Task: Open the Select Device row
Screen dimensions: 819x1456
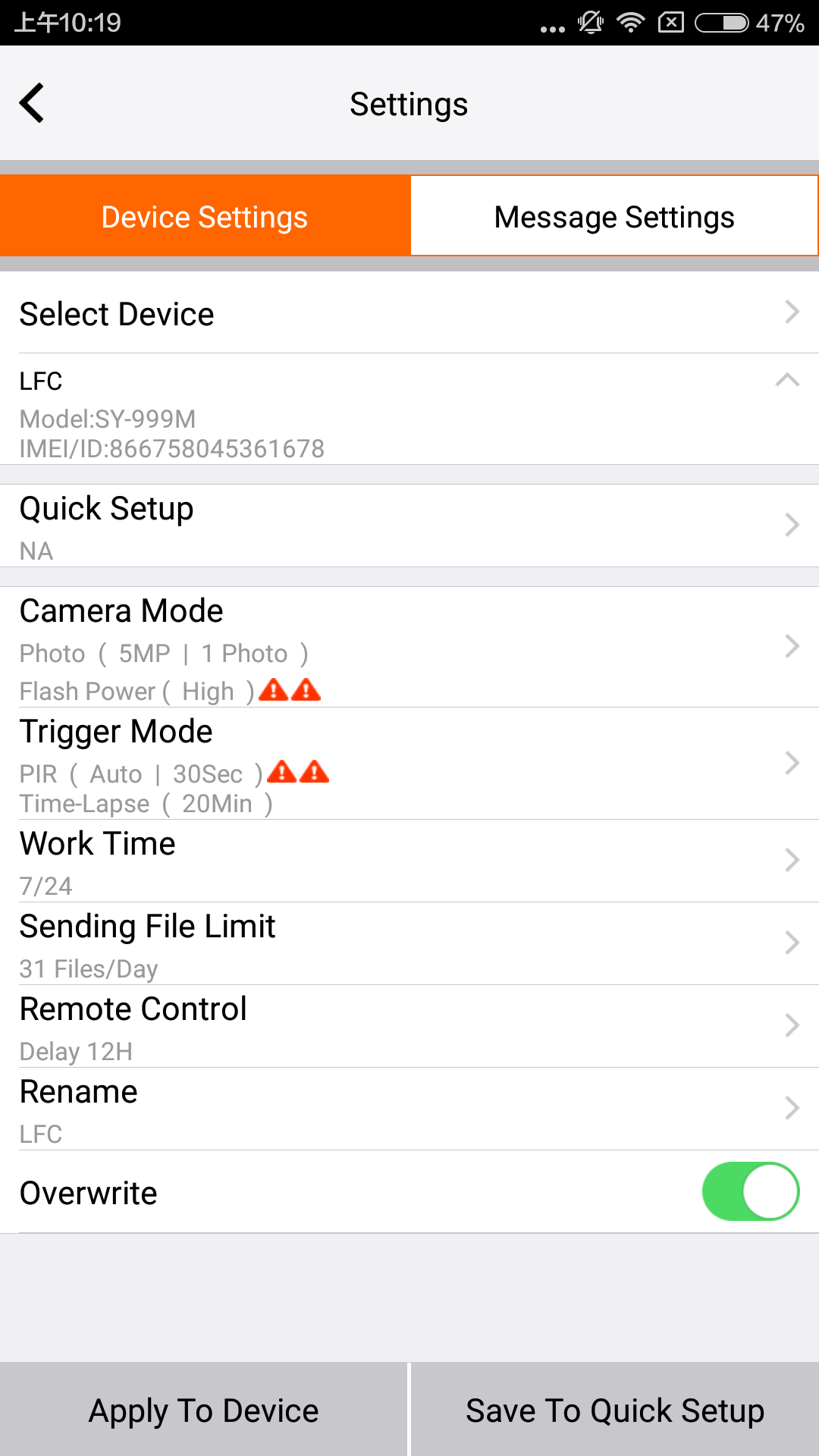Action: (x=409, y=313)
